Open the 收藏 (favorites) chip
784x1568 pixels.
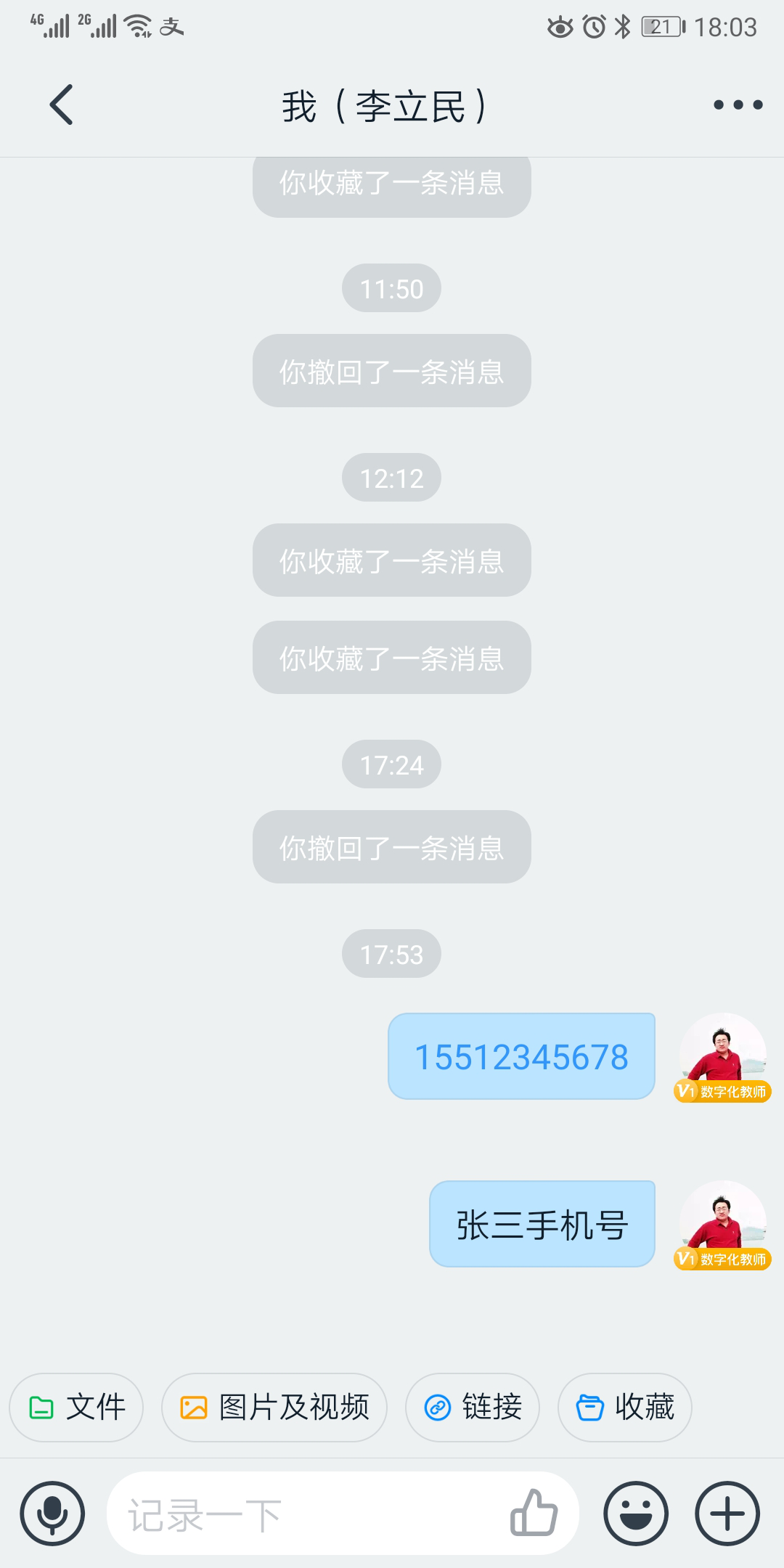click(x=625, y=1407)
